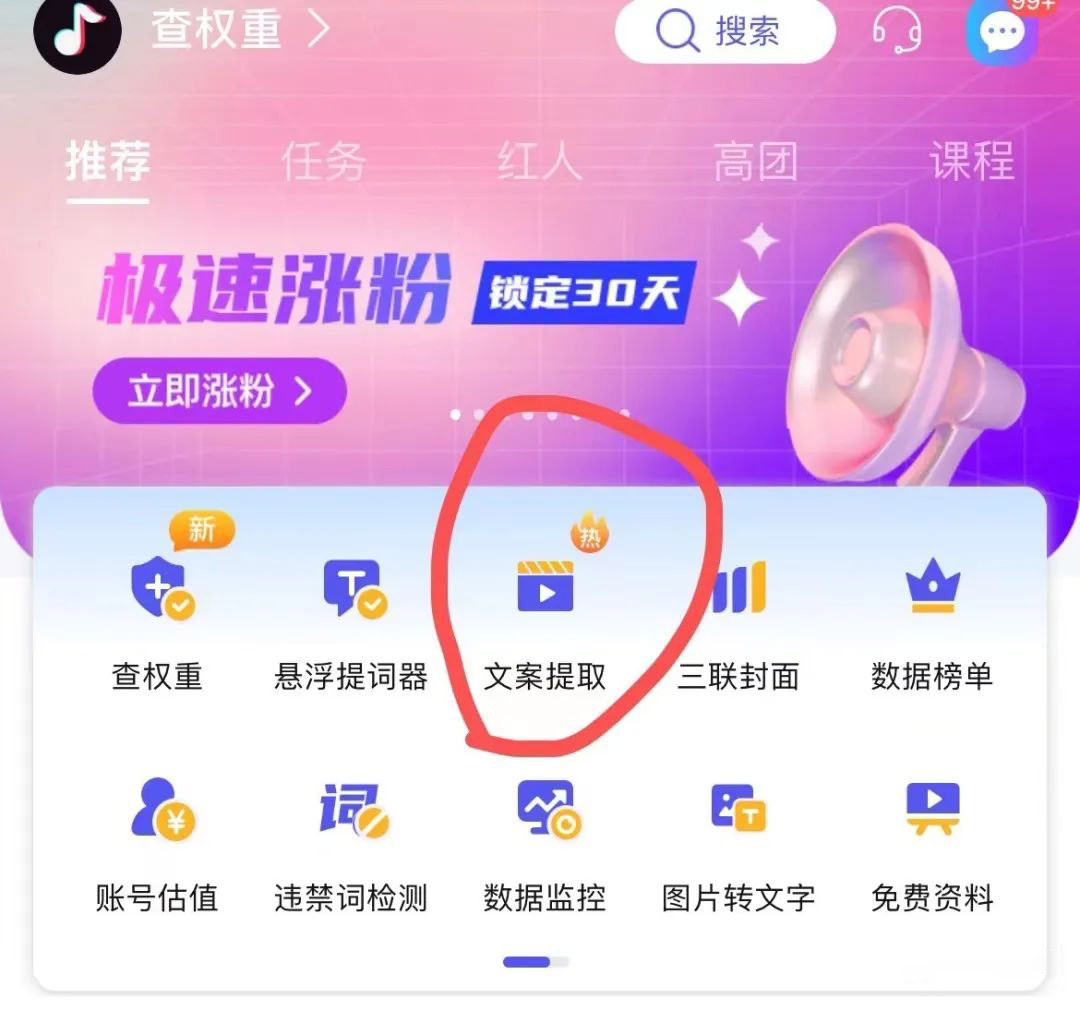Open the 悬浮提词器 tool
Screen dimensions: 1080x1011
(x=351, y=620)
